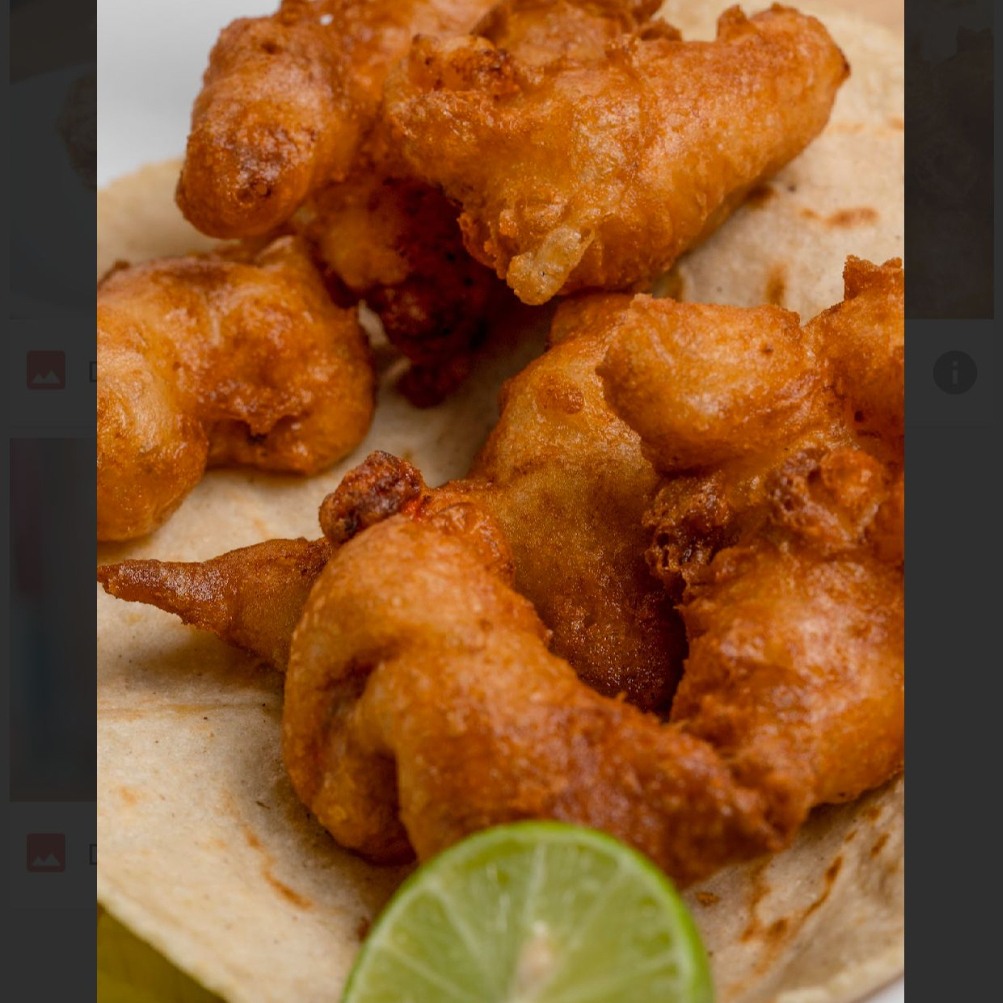Viewport: 1003px width, 1003px height.
Task: Open the dimmed info icon
Action: (954, 372)
